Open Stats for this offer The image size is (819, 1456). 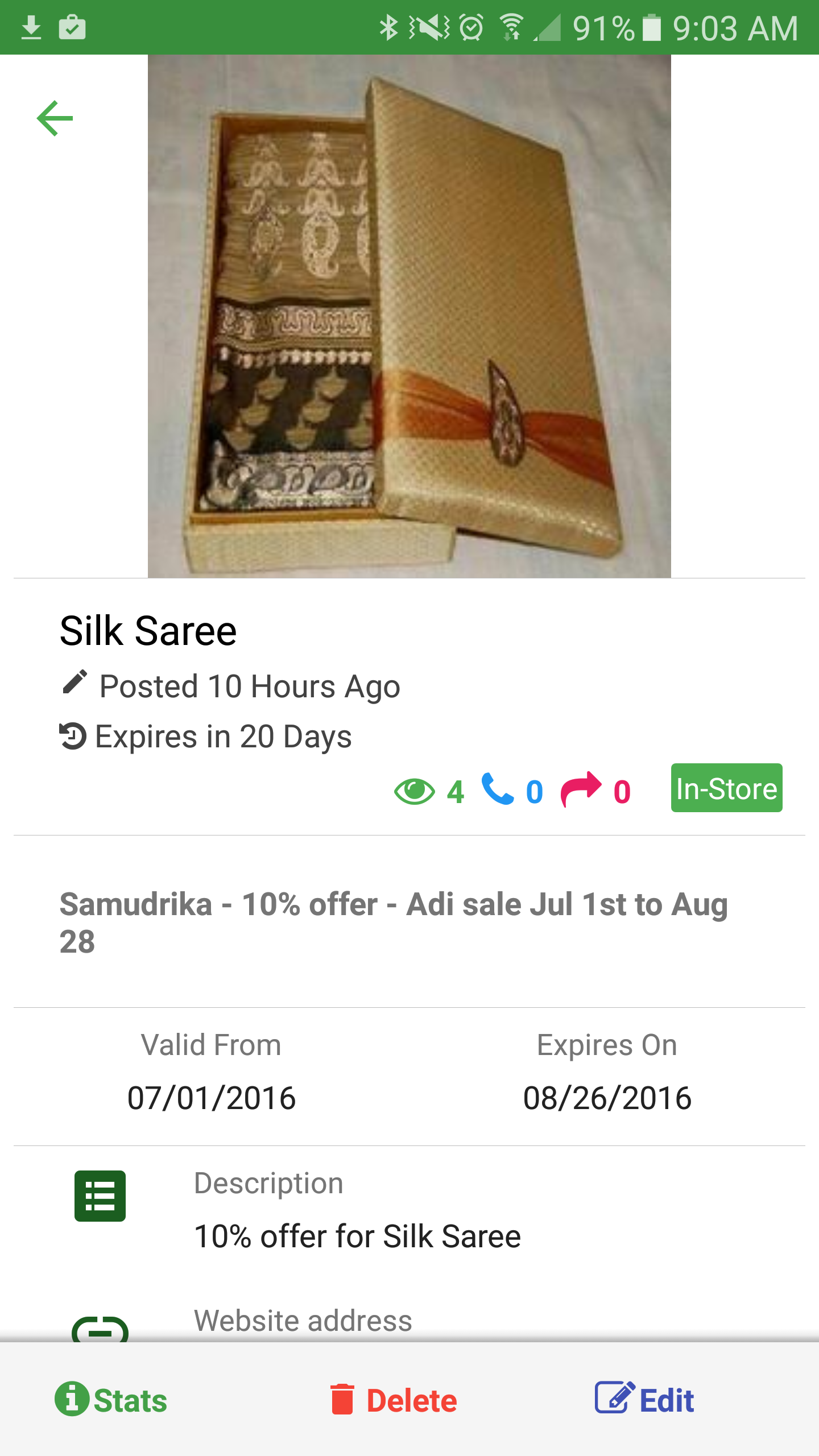coord(111,1400)
